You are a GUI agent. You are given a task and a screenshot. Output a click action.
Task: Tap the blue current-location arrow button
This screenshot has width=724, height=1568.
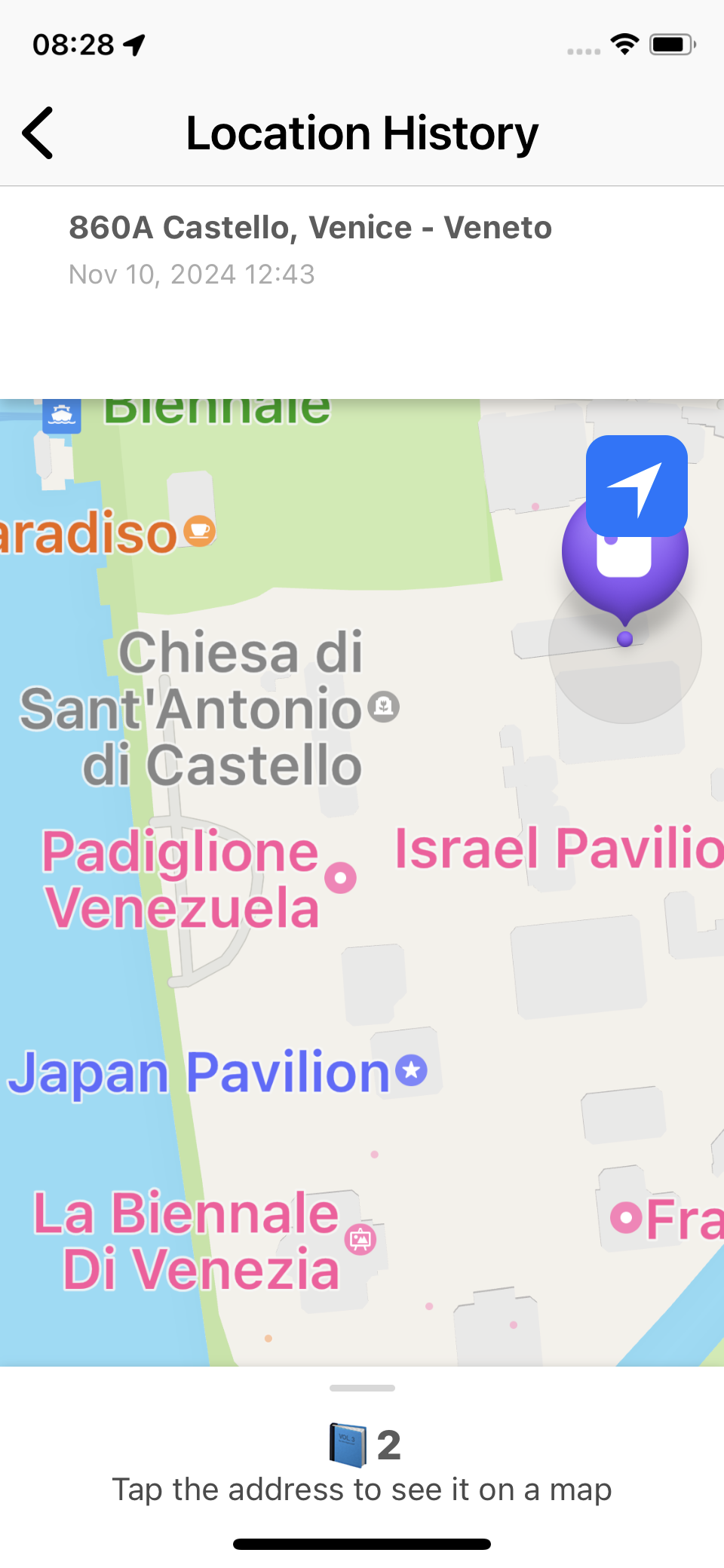click(x=637, y=486)
